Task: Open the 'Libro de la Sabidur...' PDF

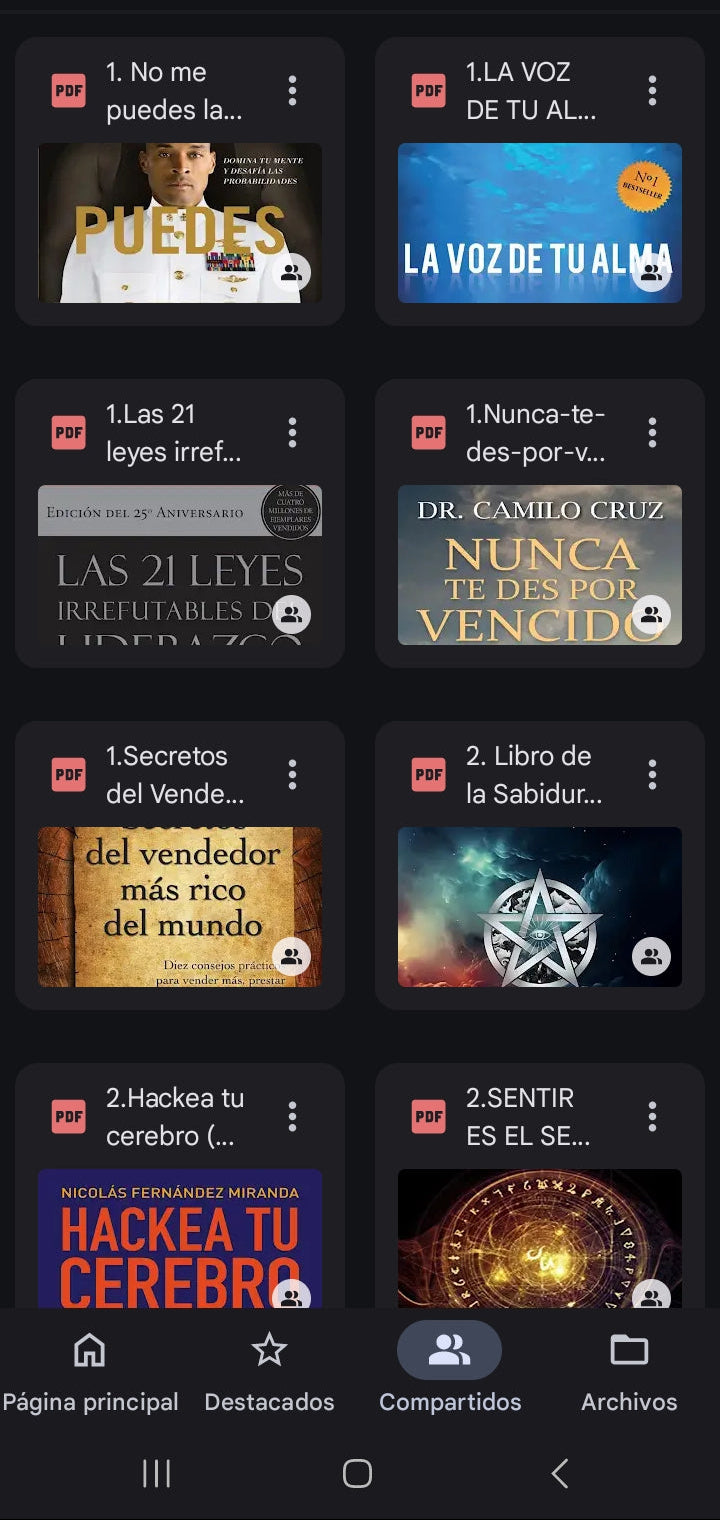Action: 540,906
